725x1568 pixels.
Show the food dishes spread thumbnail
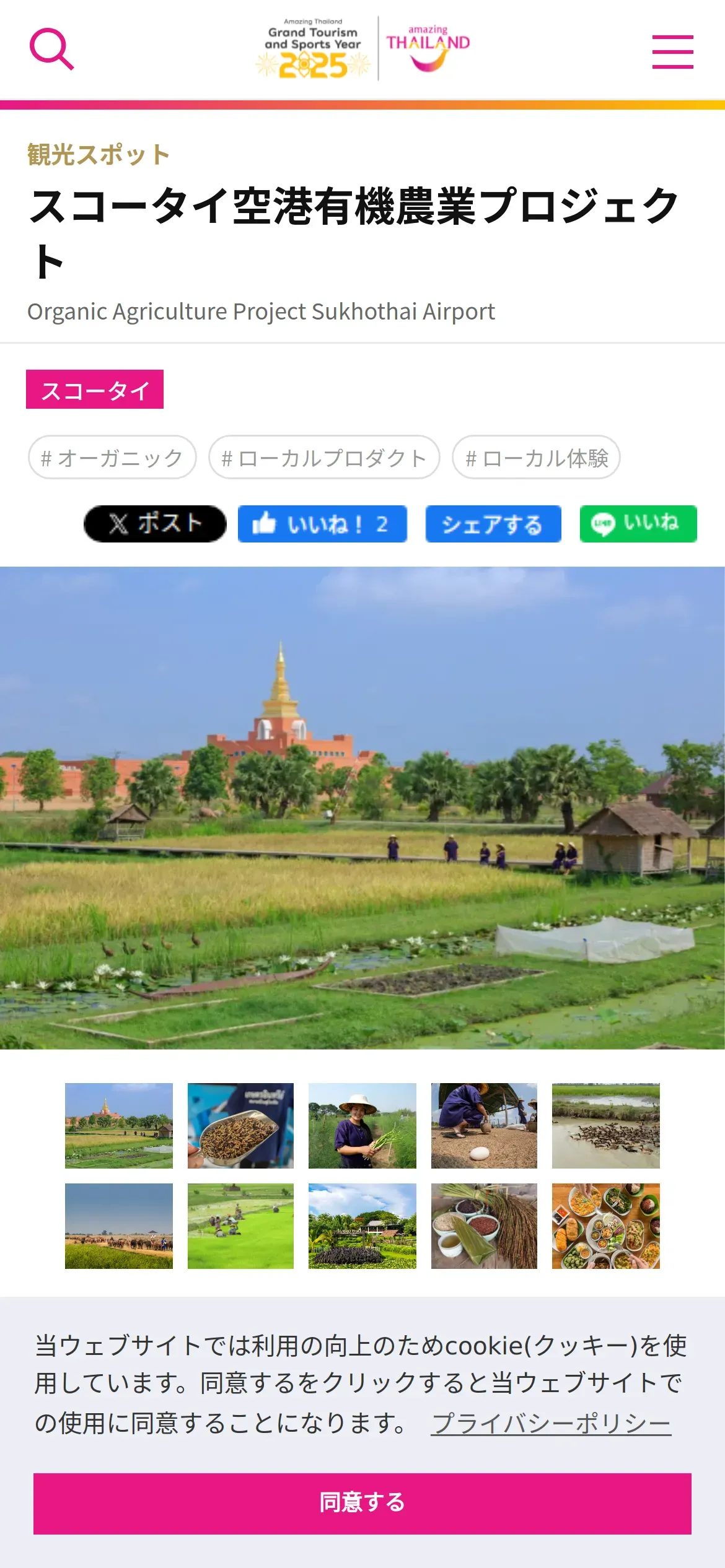(606, 1226)
